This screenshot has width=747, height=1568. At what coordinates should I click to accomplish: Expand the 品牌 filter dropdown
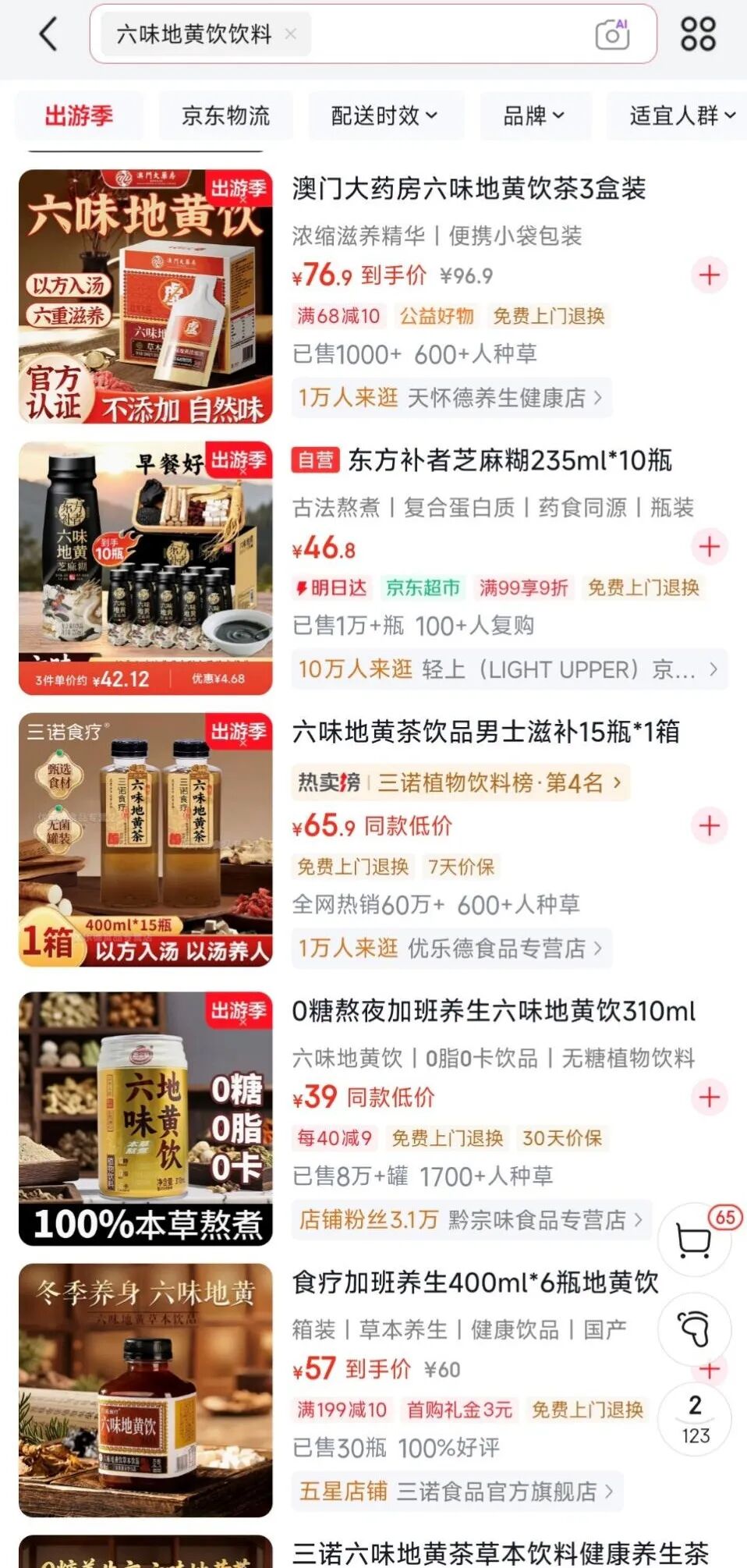coord(534,116)
